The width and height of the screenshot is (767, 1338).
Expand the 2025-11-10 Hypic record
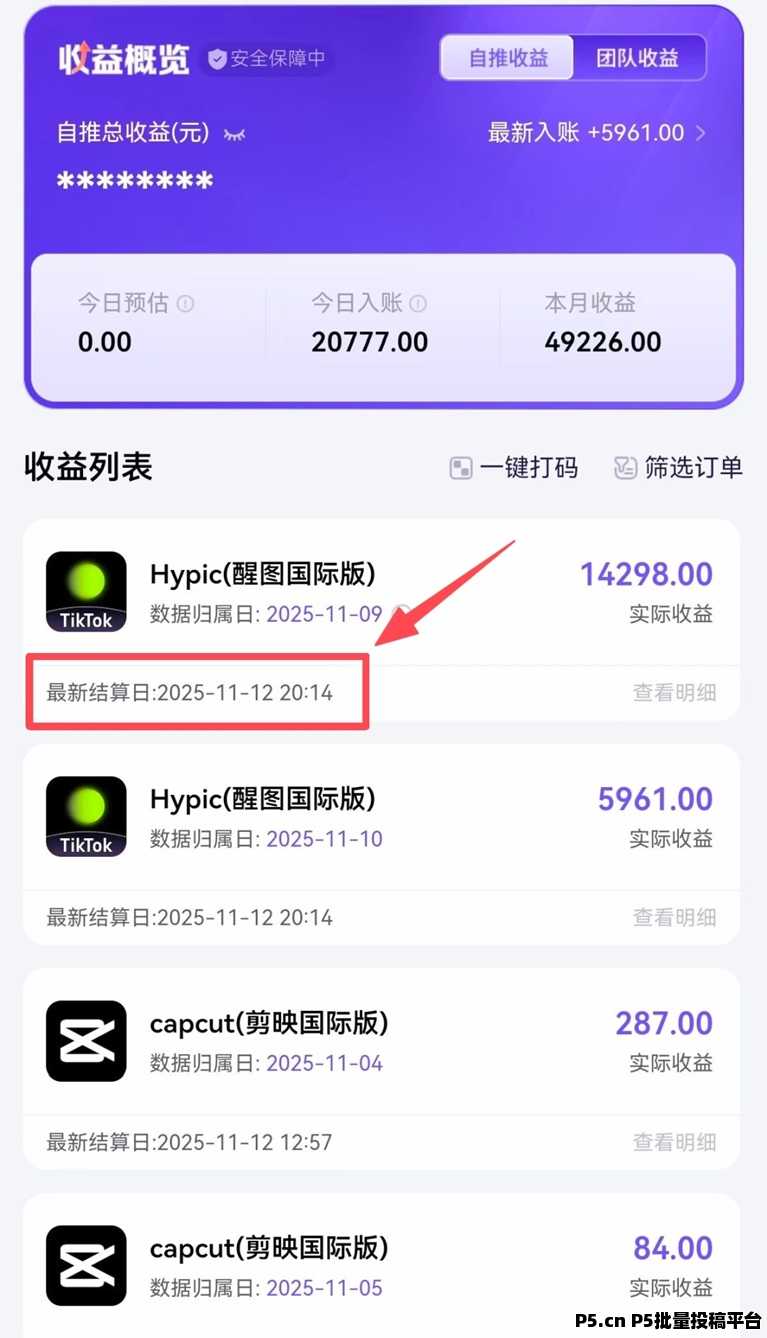[674, 916]
